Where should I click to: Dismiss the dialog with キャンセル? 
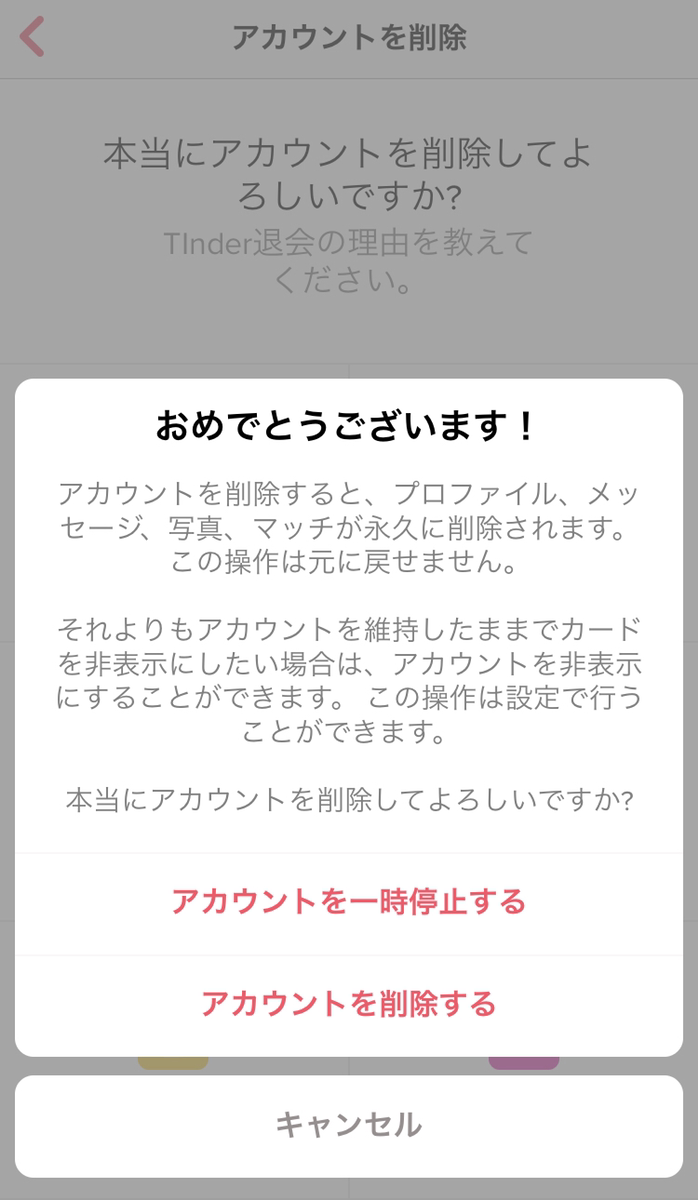[x=348, y=1125]
